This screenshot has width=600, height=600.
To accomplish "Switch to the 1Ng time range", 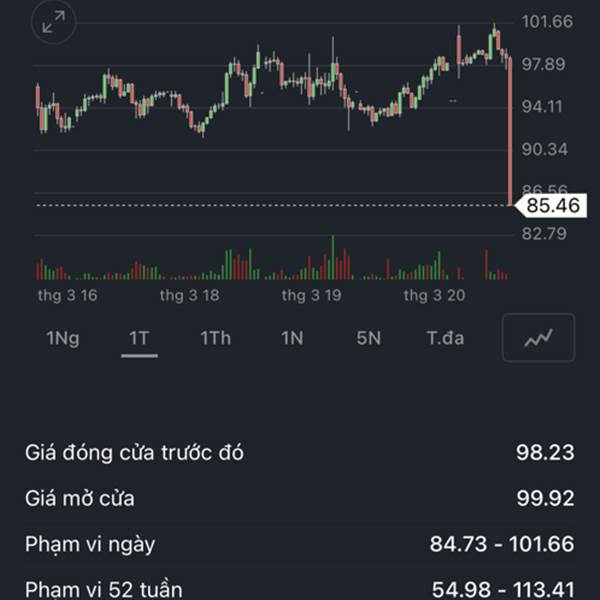I will tap(62, 338).
